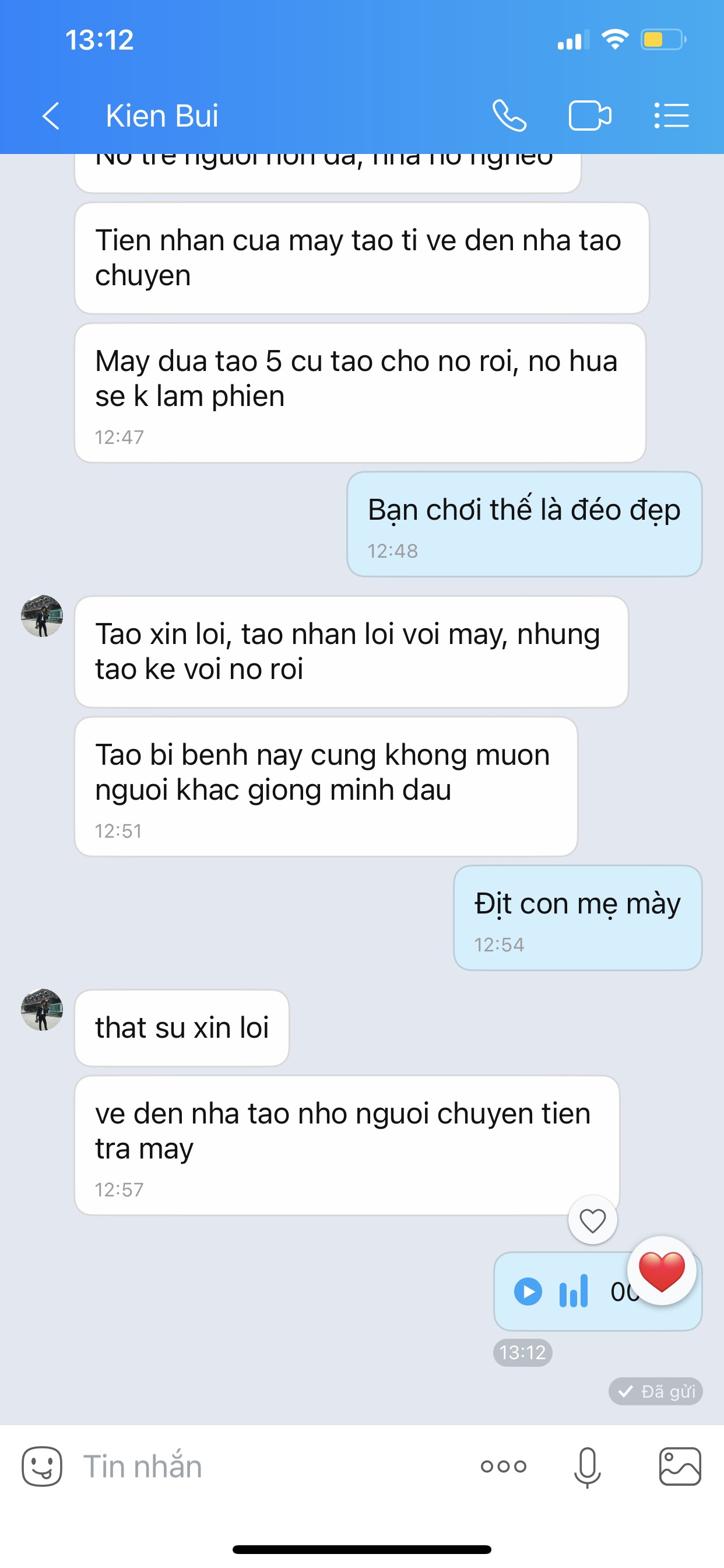Open the conversation options menu
724x1568 pixels.
coord(672,116)
